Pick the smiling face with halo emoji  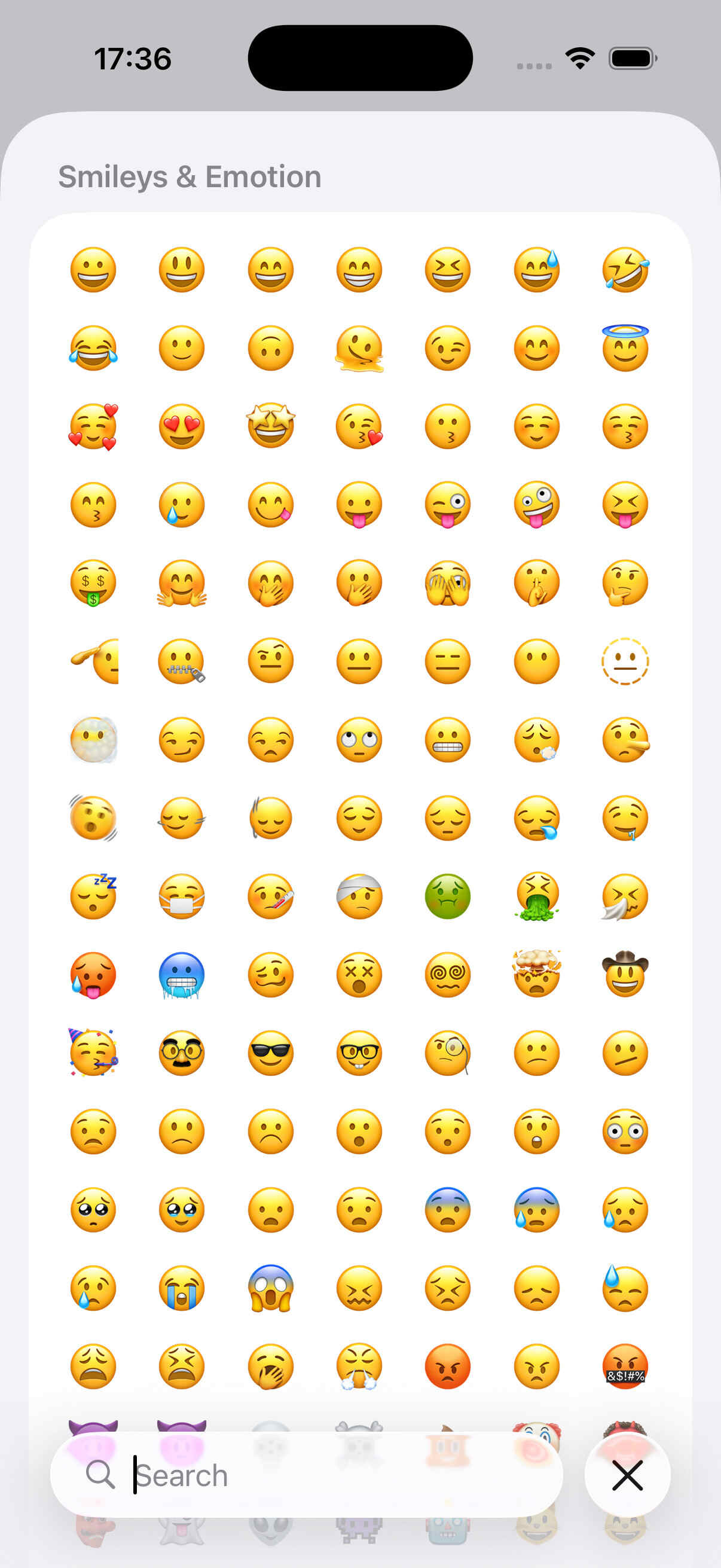[625, 347]
